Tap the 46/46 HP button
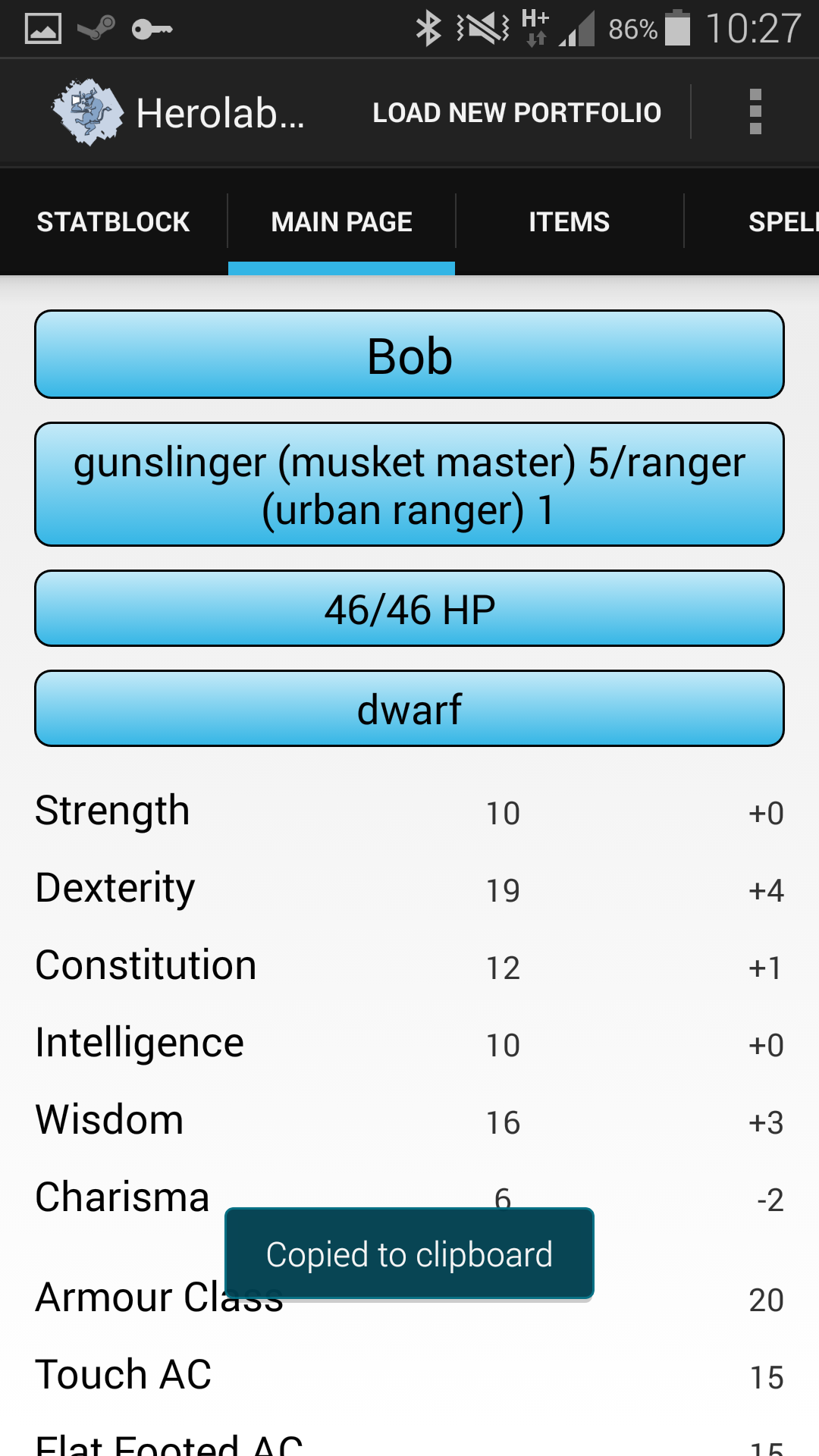819x1456 pixels. click(x=409, y=607)
